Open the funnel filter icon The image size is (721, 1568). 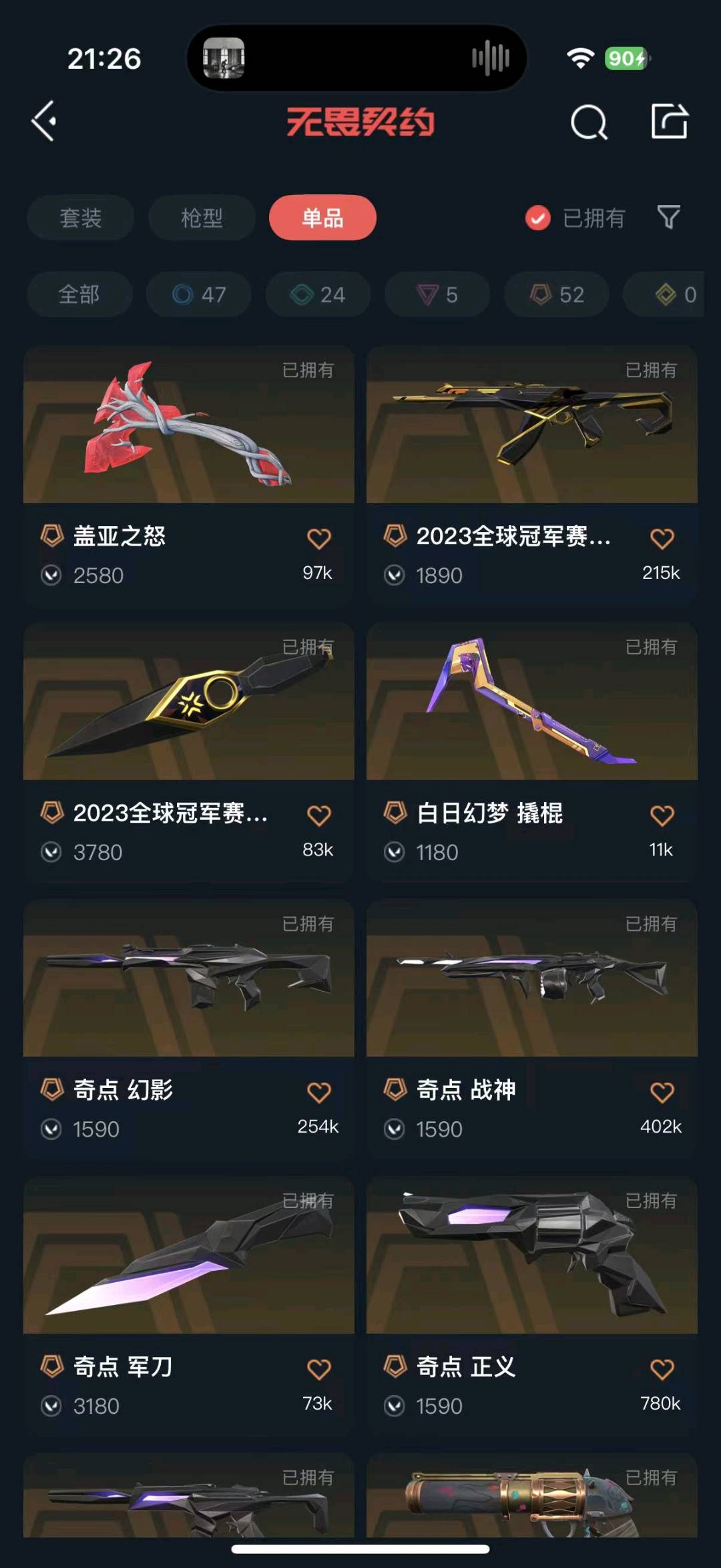(668, 217)
